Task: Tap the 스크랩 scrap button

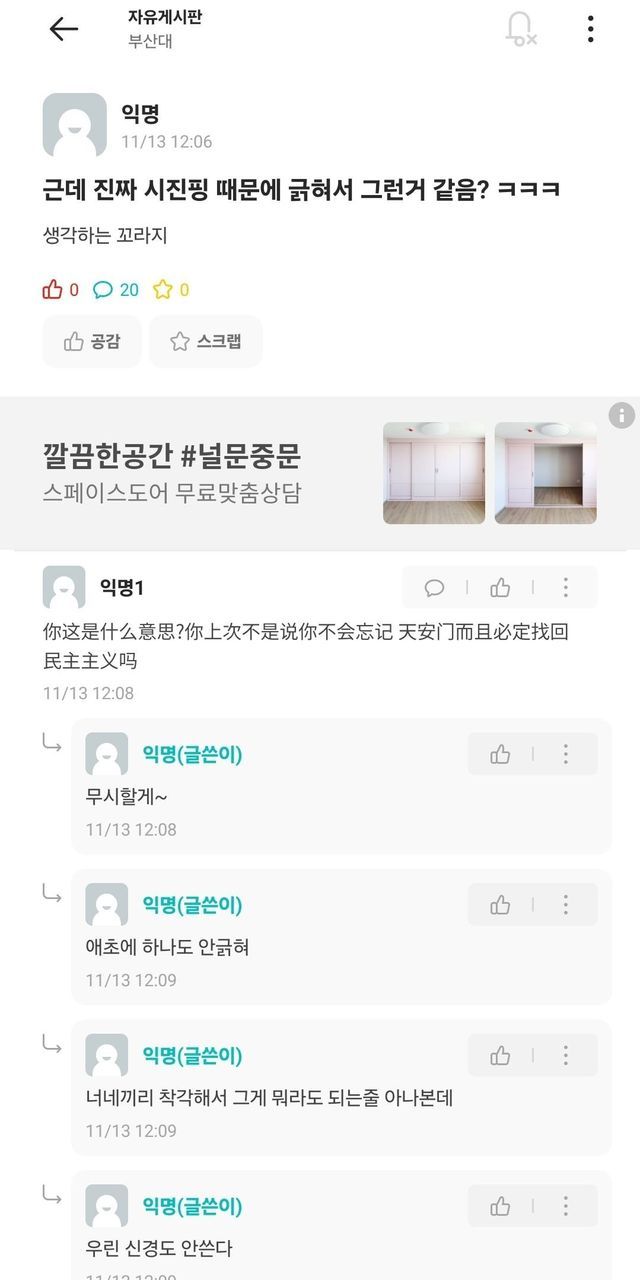Action: [205, 342]
